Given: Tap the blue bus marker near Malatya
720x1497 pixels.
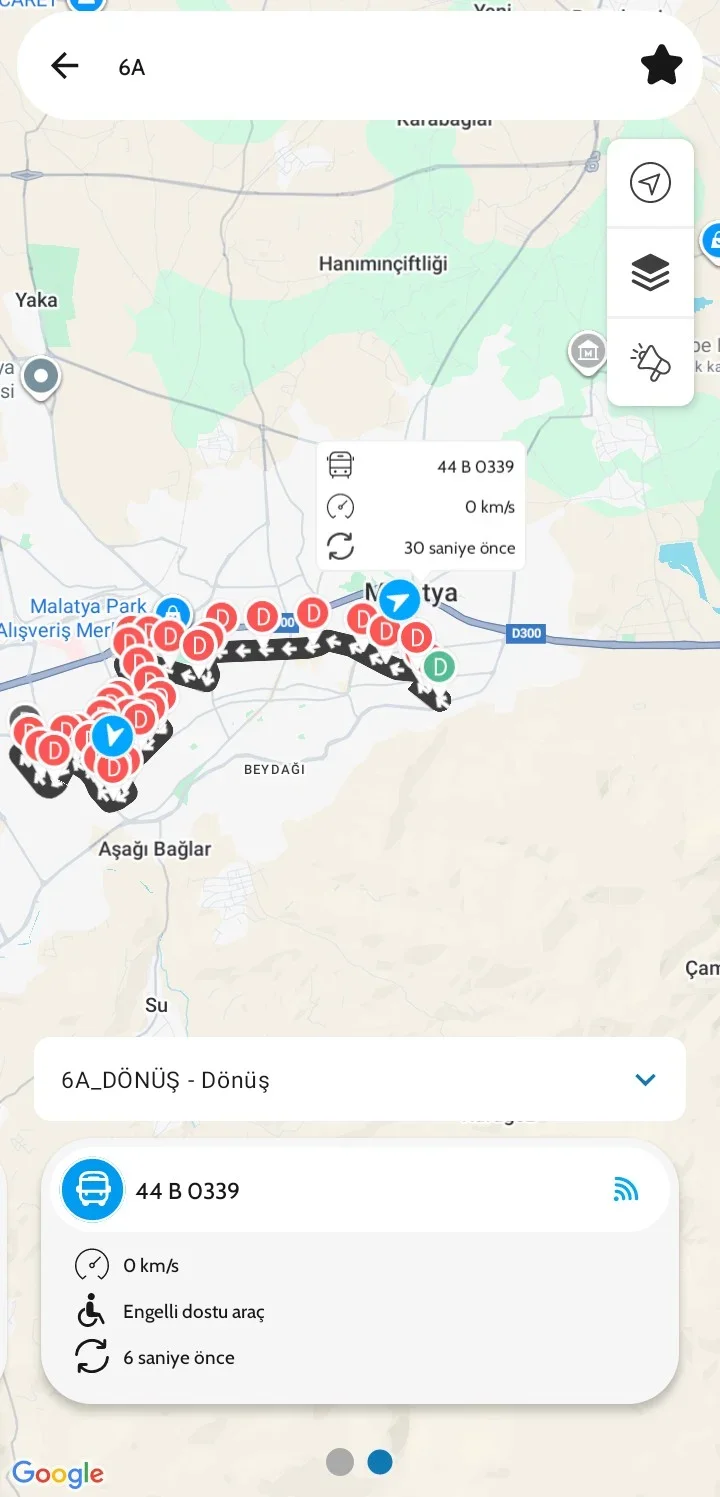Looking at the screenshot, I should pyautogui.click(x=400, y=601).
